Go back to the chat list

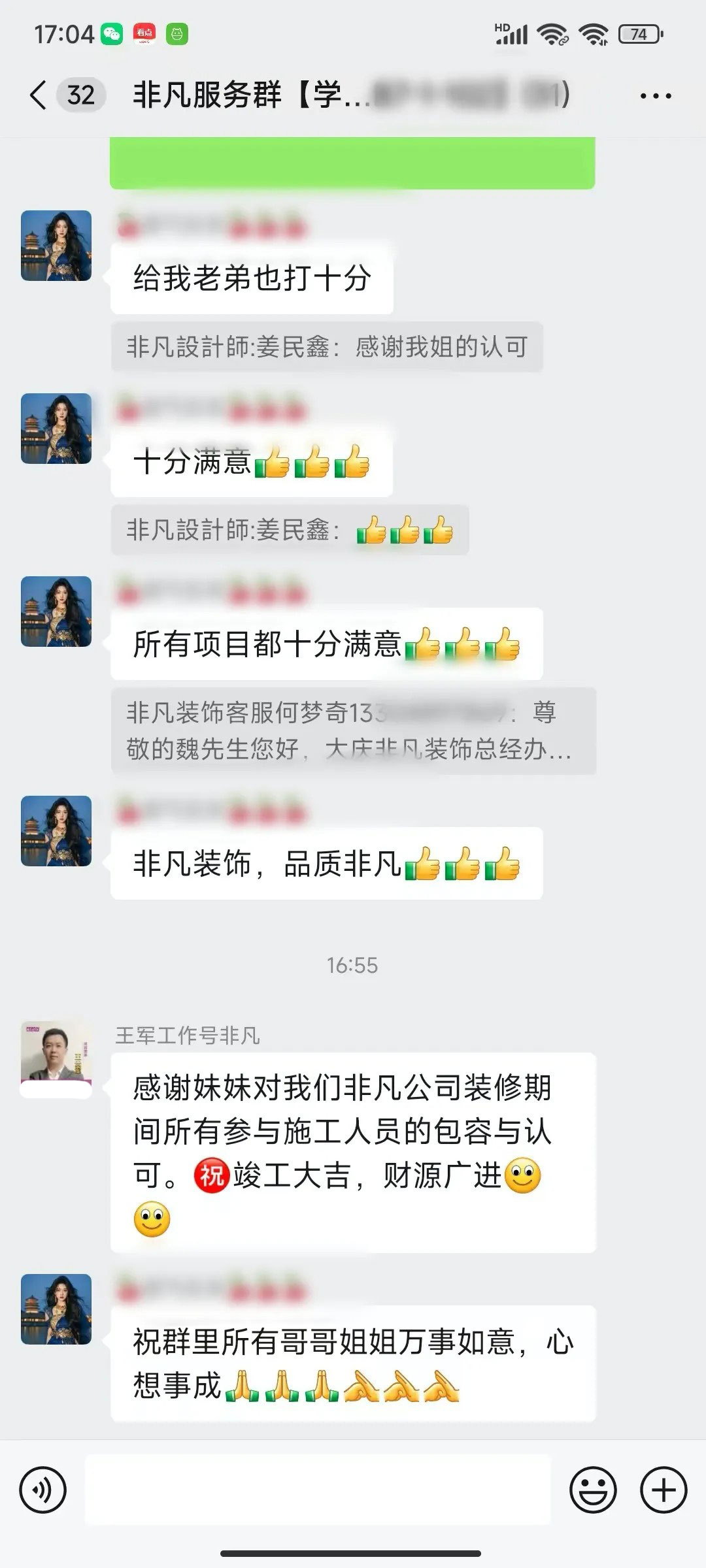tap(39, 95)
